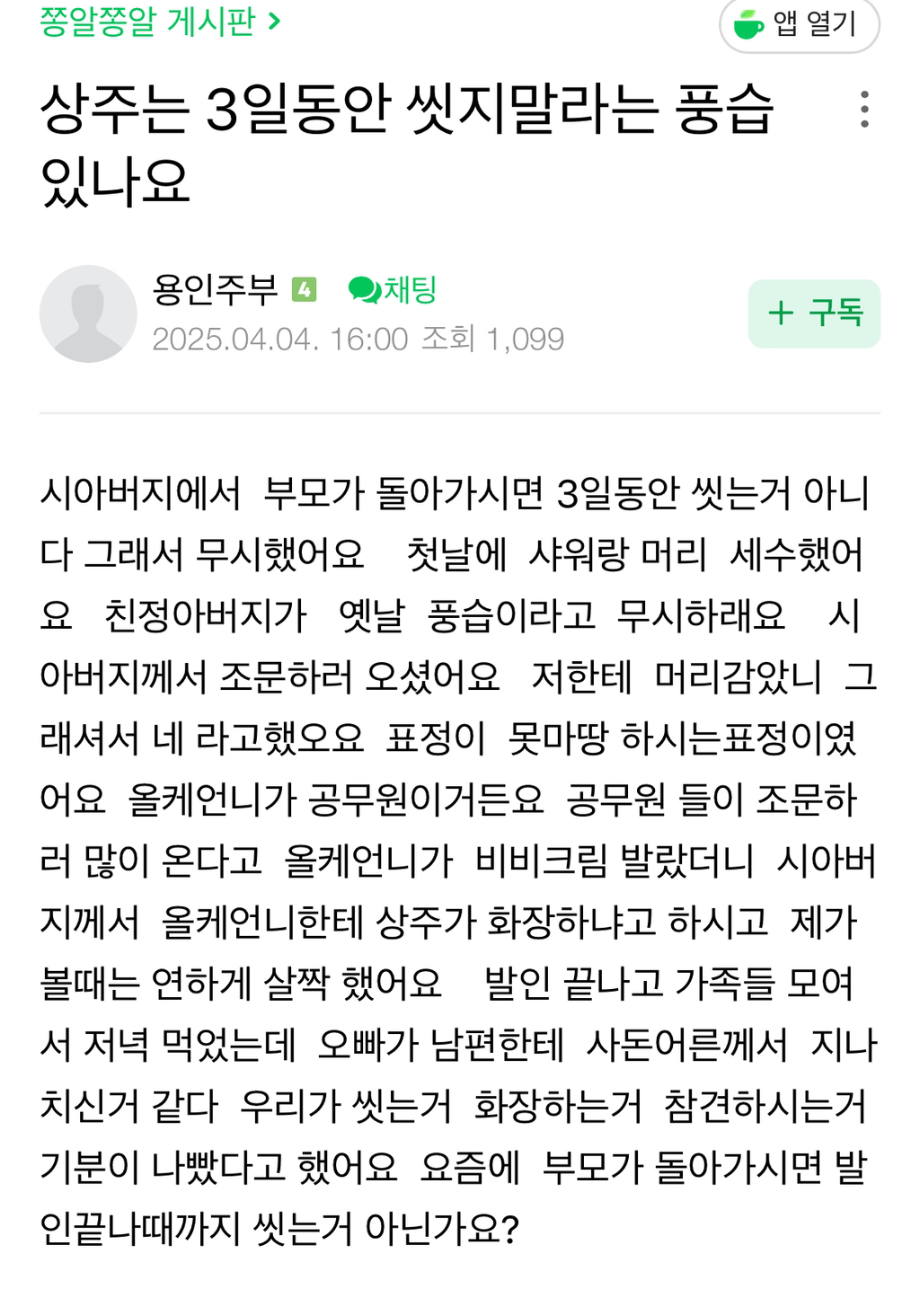Tap the 앱 열기 button
920x1316 pixels.
(799, 24)
